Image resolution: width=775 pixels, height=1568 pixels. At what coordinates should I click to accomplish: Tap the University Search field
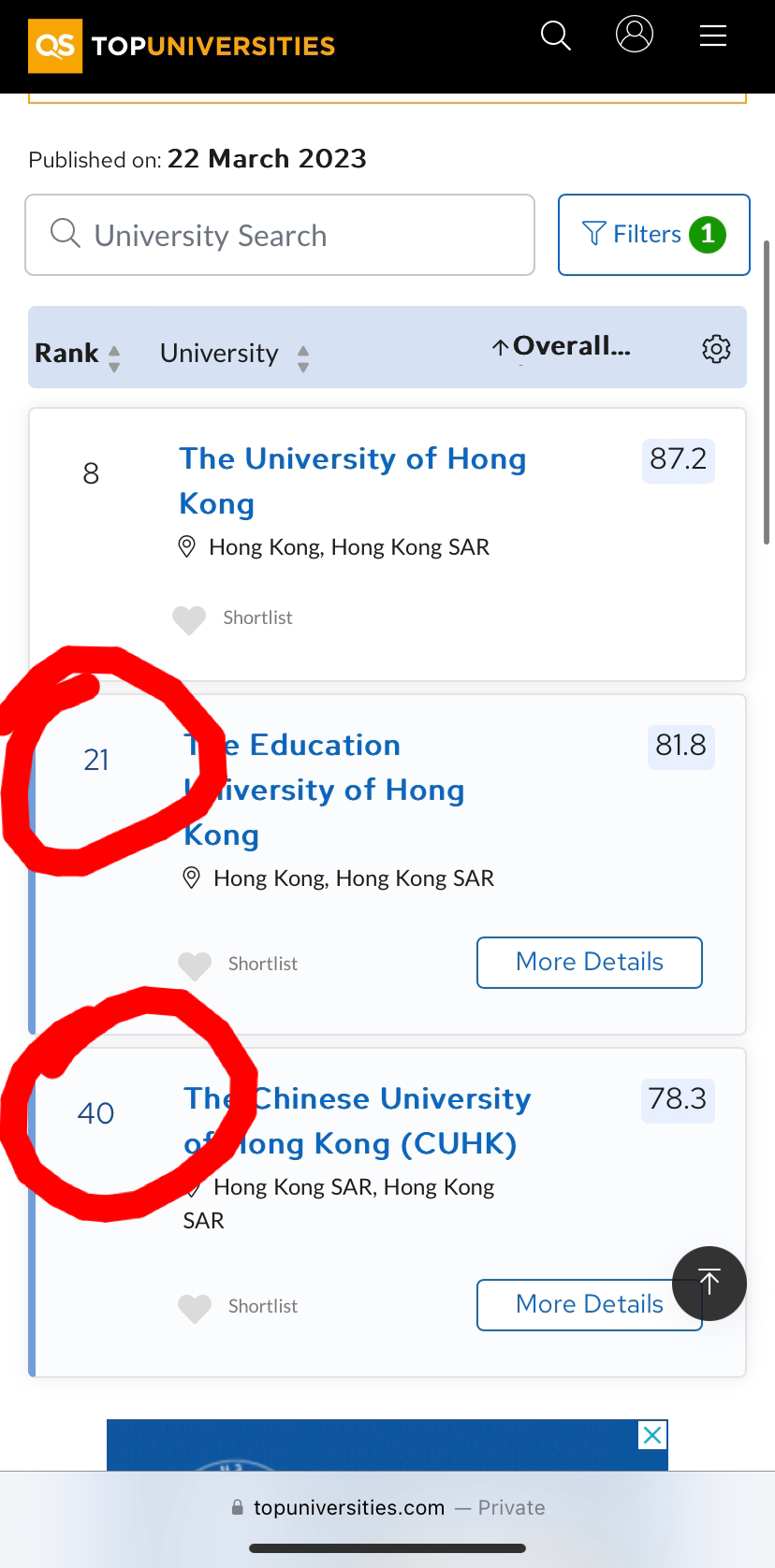point(280,235)
